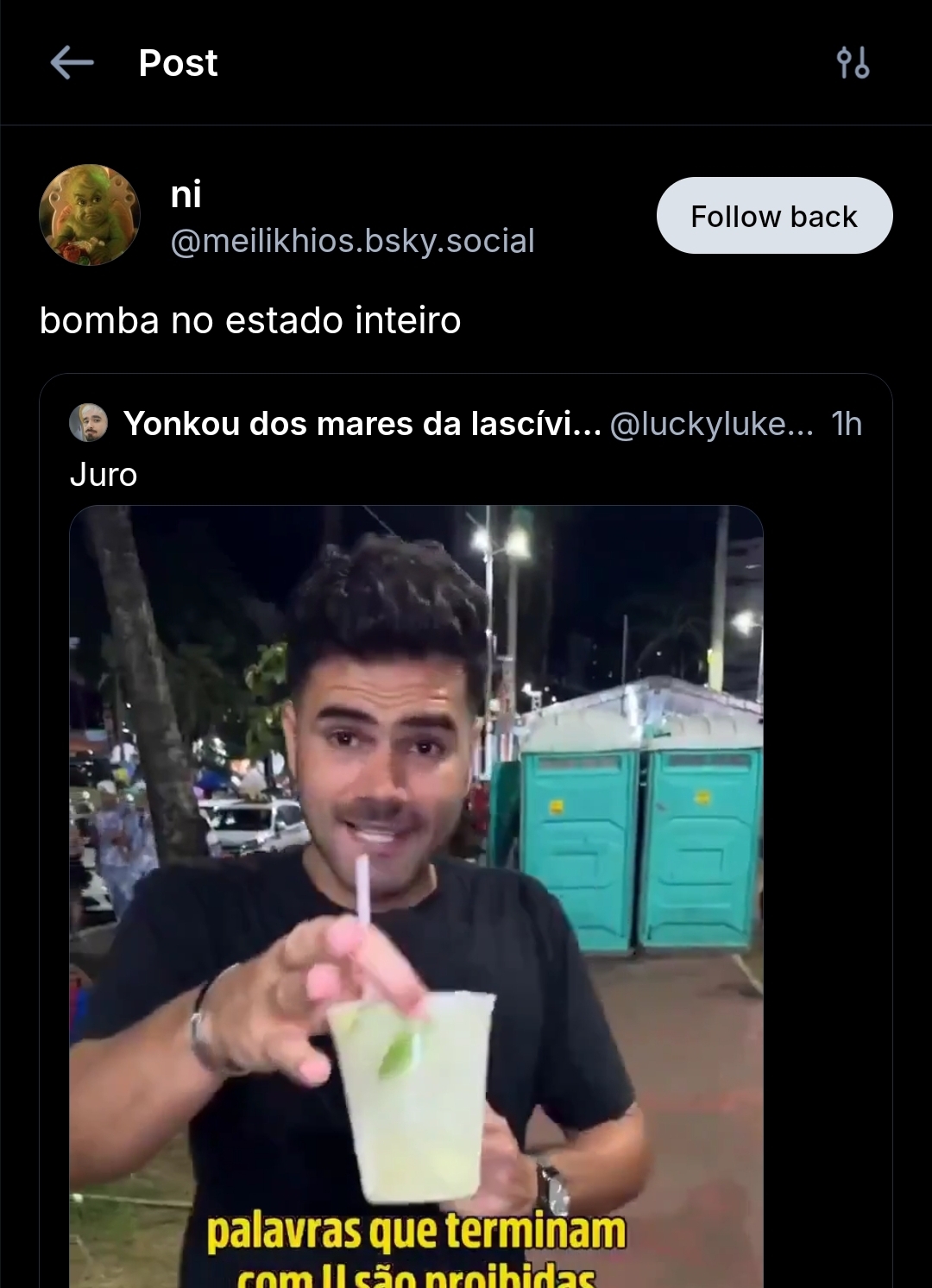Open the @meilikhios.bsky.social profile handle
Viewport: 932px width, 1288px height.
352,241
